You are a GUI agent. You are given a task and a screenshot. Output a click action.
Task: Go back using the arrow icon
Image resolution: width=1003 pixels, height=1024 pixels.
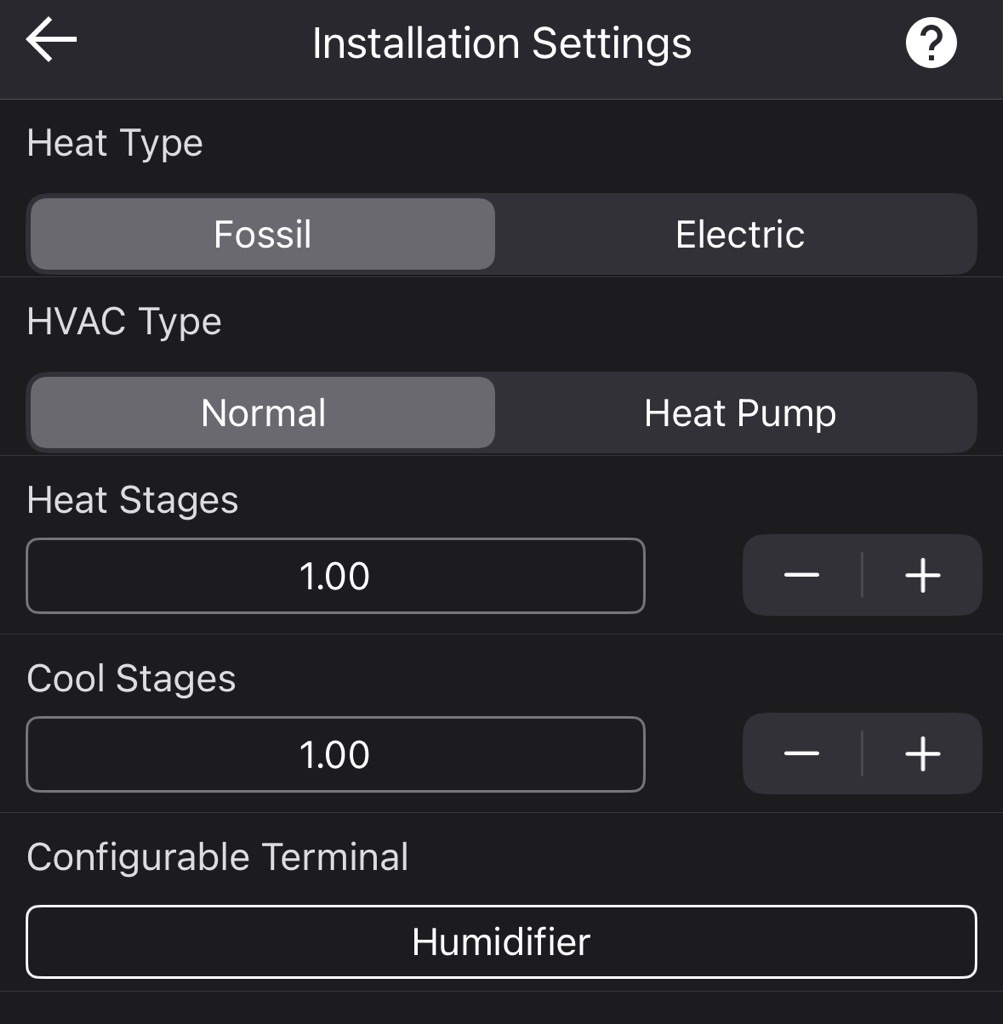52,41
